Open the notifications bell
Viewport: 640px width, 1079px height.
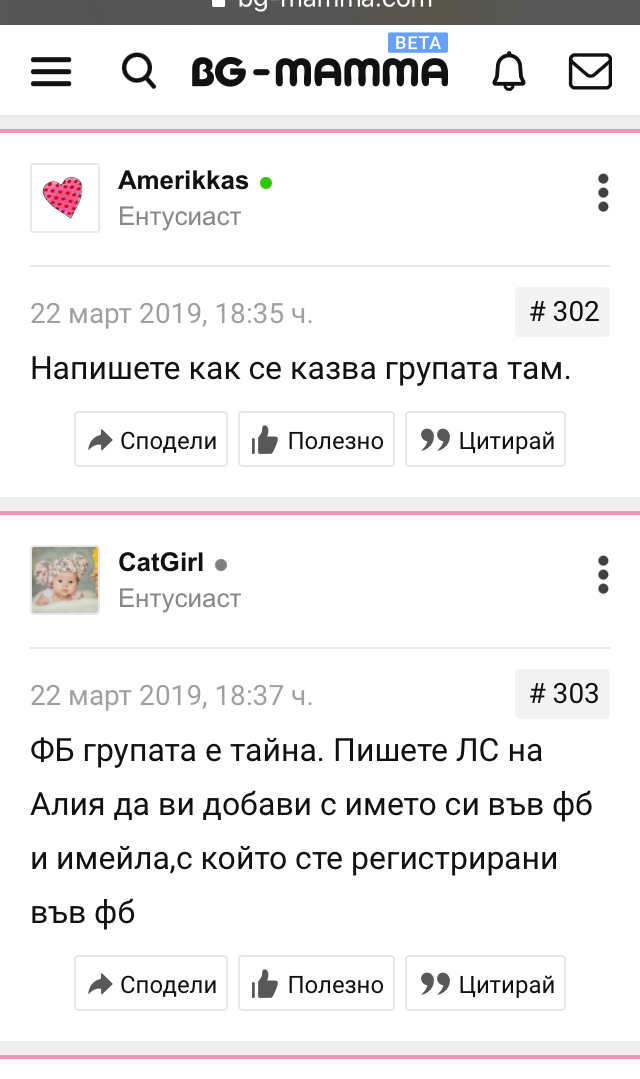coord(509,71)
